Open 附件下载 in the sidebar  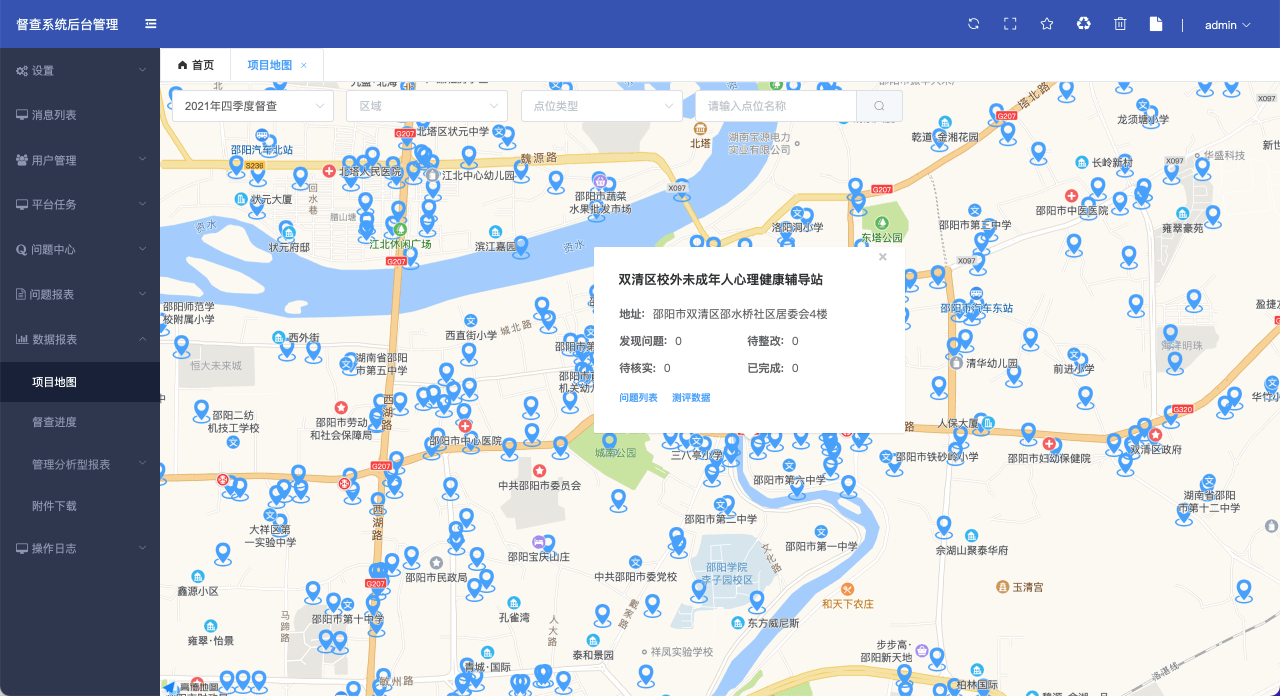54,506
